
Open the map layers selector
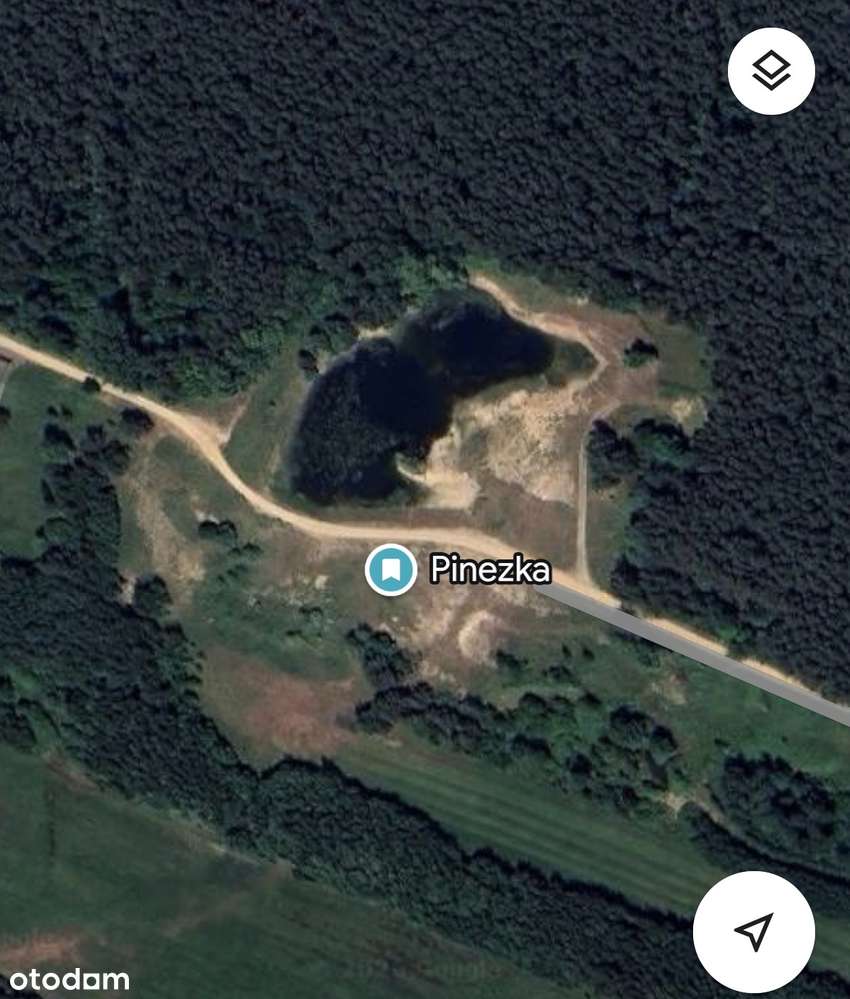[x=771, y=71]
